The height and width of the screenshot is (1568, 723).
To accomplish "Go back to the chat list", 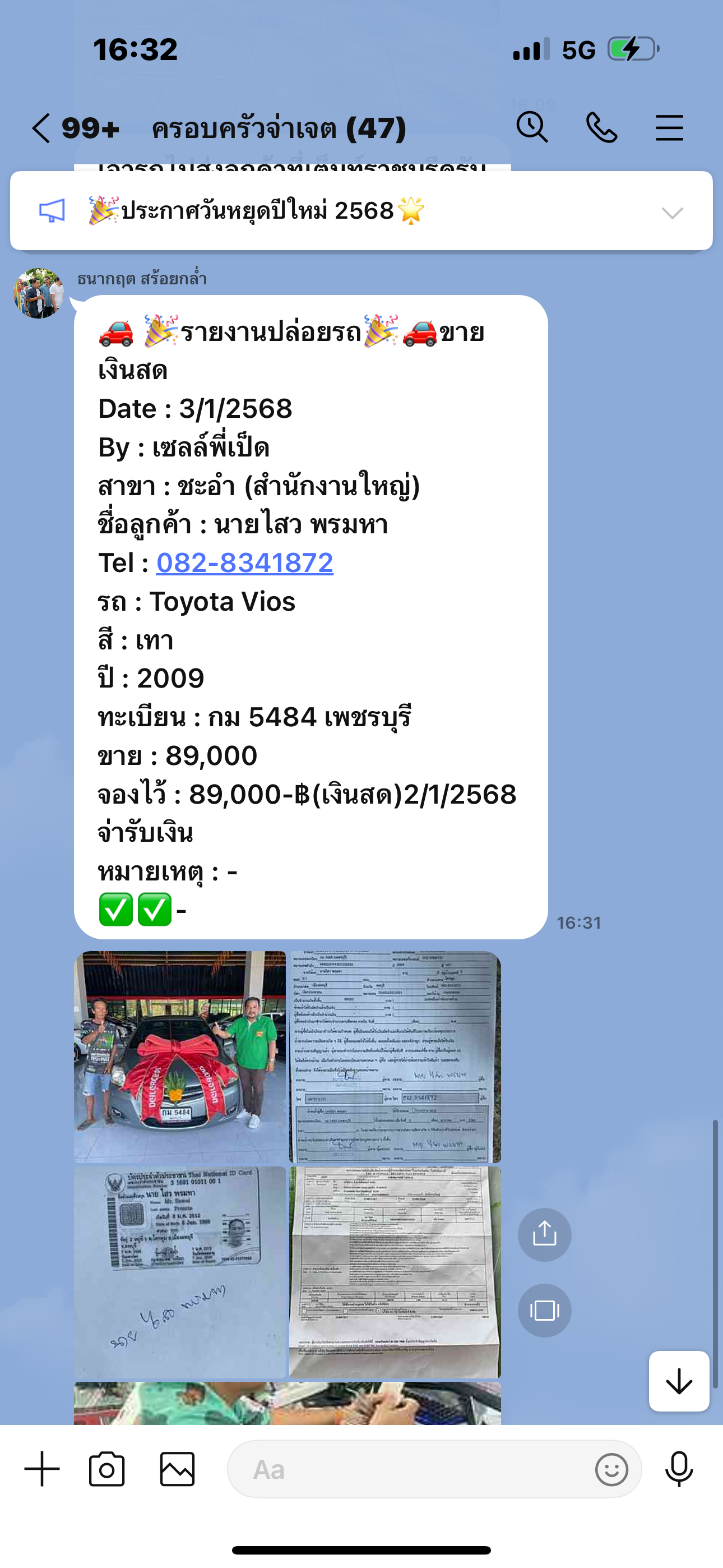I will pyautogui.click(x=41, y=128).
